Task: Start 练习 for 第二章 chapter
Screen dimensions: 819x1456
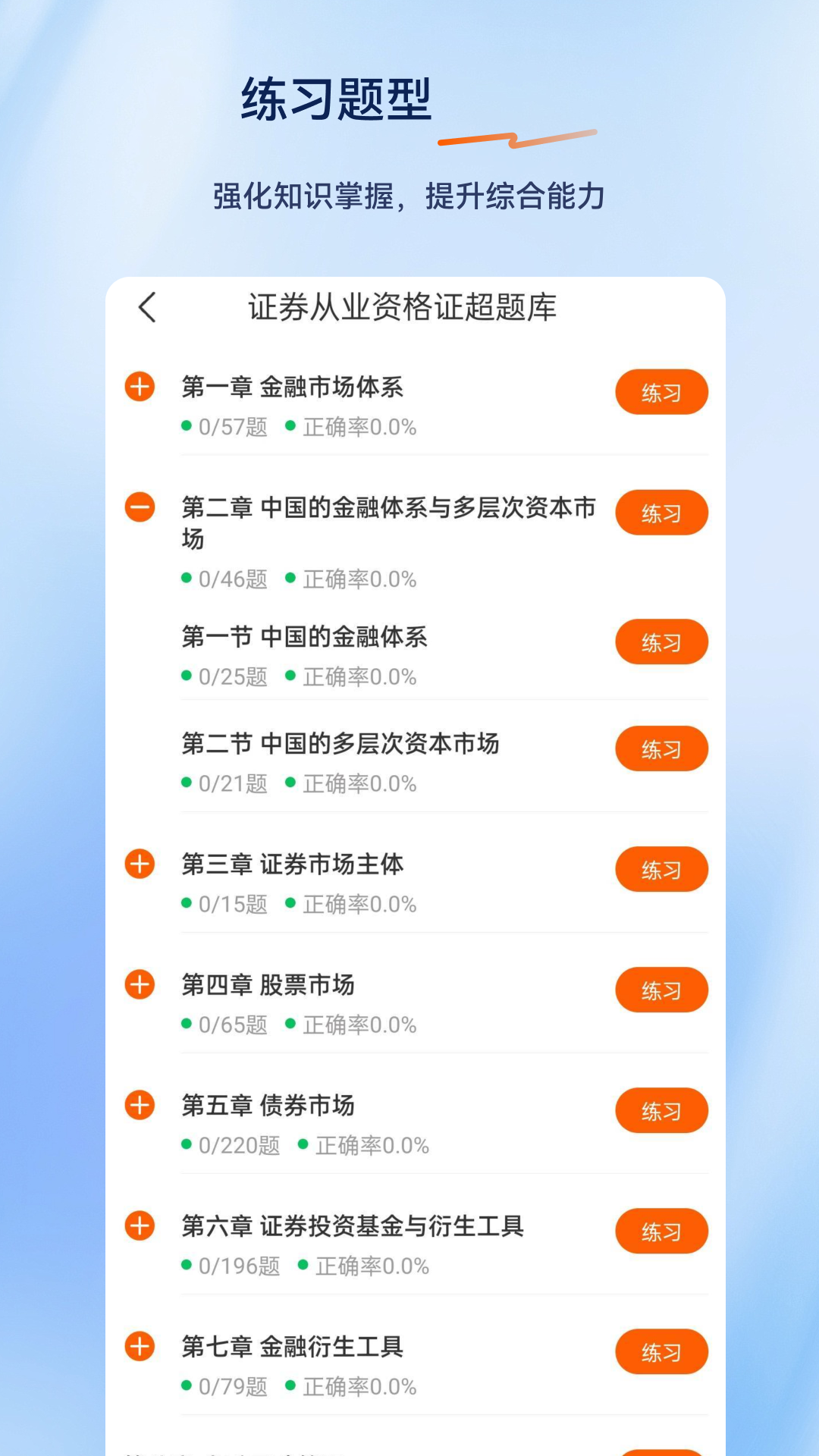Action: (x=661, y=513)
